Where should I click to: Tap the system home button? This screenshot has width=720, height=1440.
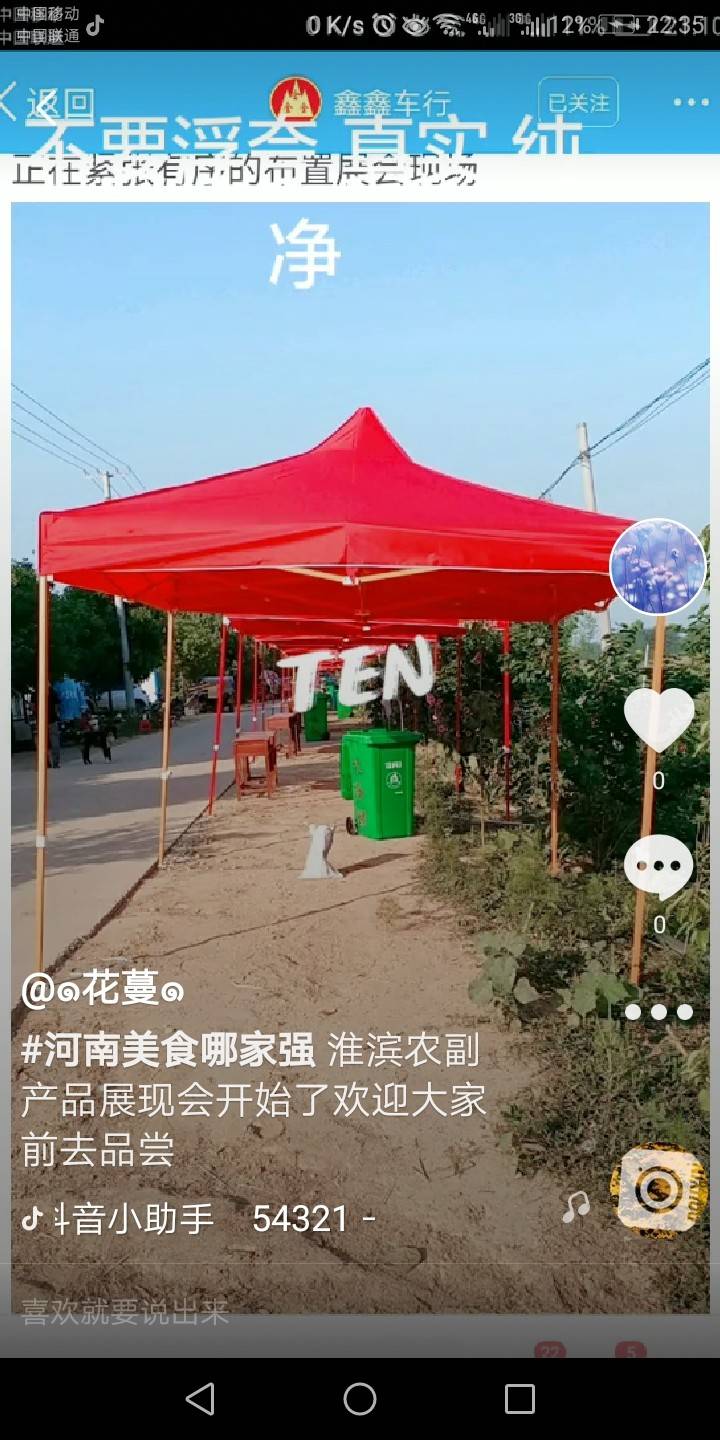pyautogui.click(x=360, y=1399)
